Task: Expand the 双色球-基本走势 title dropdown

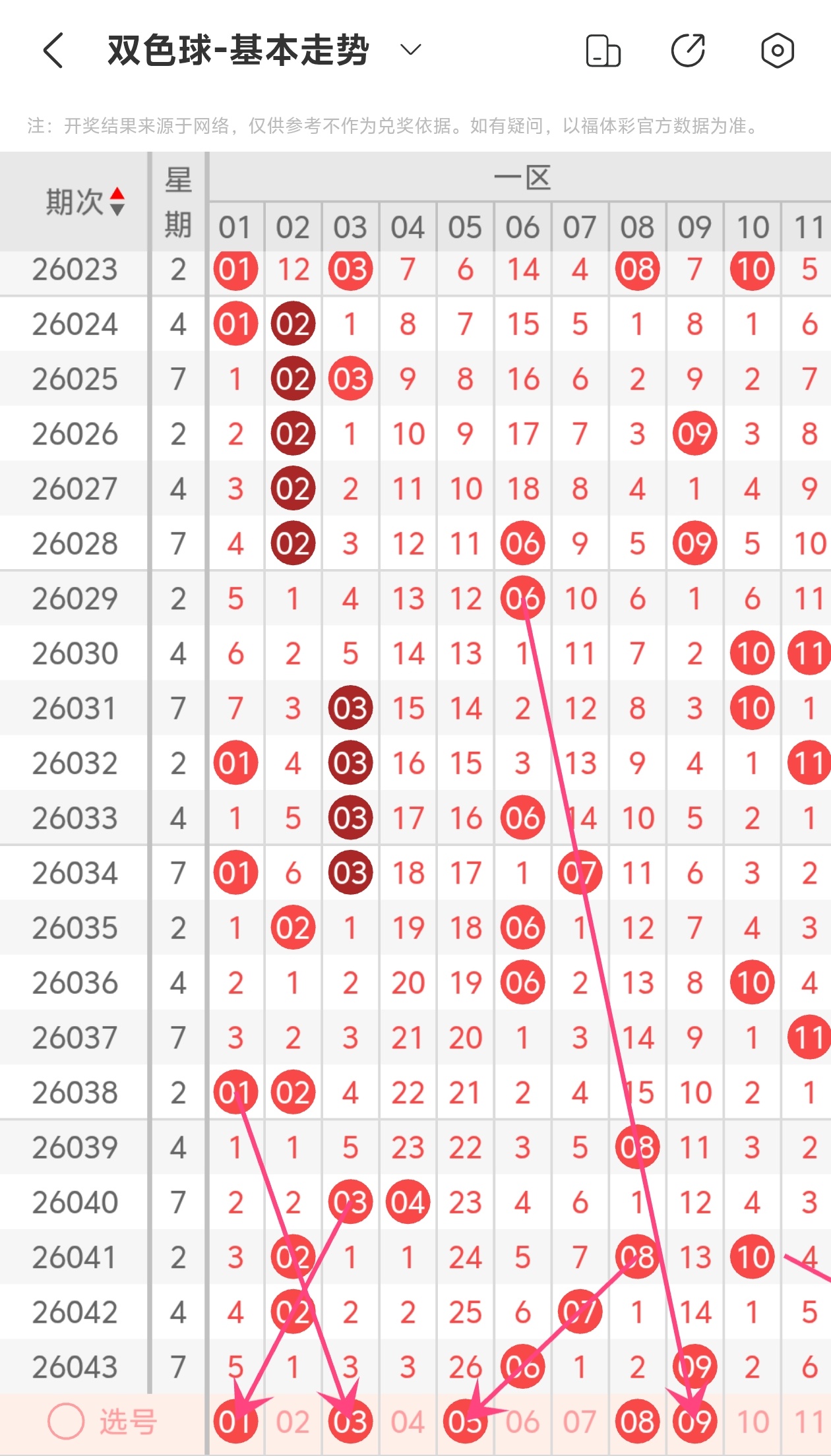Action: tap(410, 49)
